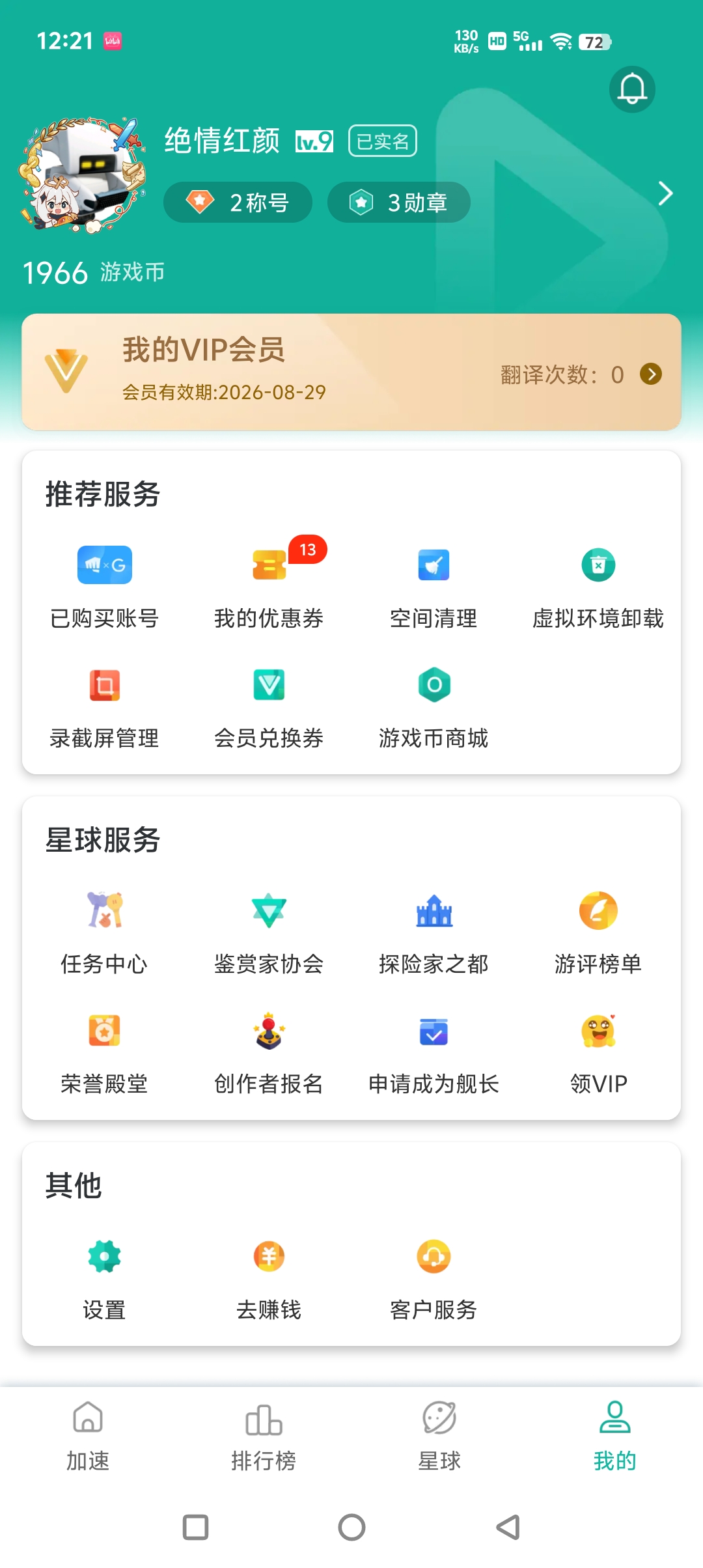The image size is (703, 1568).
Task: Open 已购买账号 purchased accounts
Action: point(104,583)
